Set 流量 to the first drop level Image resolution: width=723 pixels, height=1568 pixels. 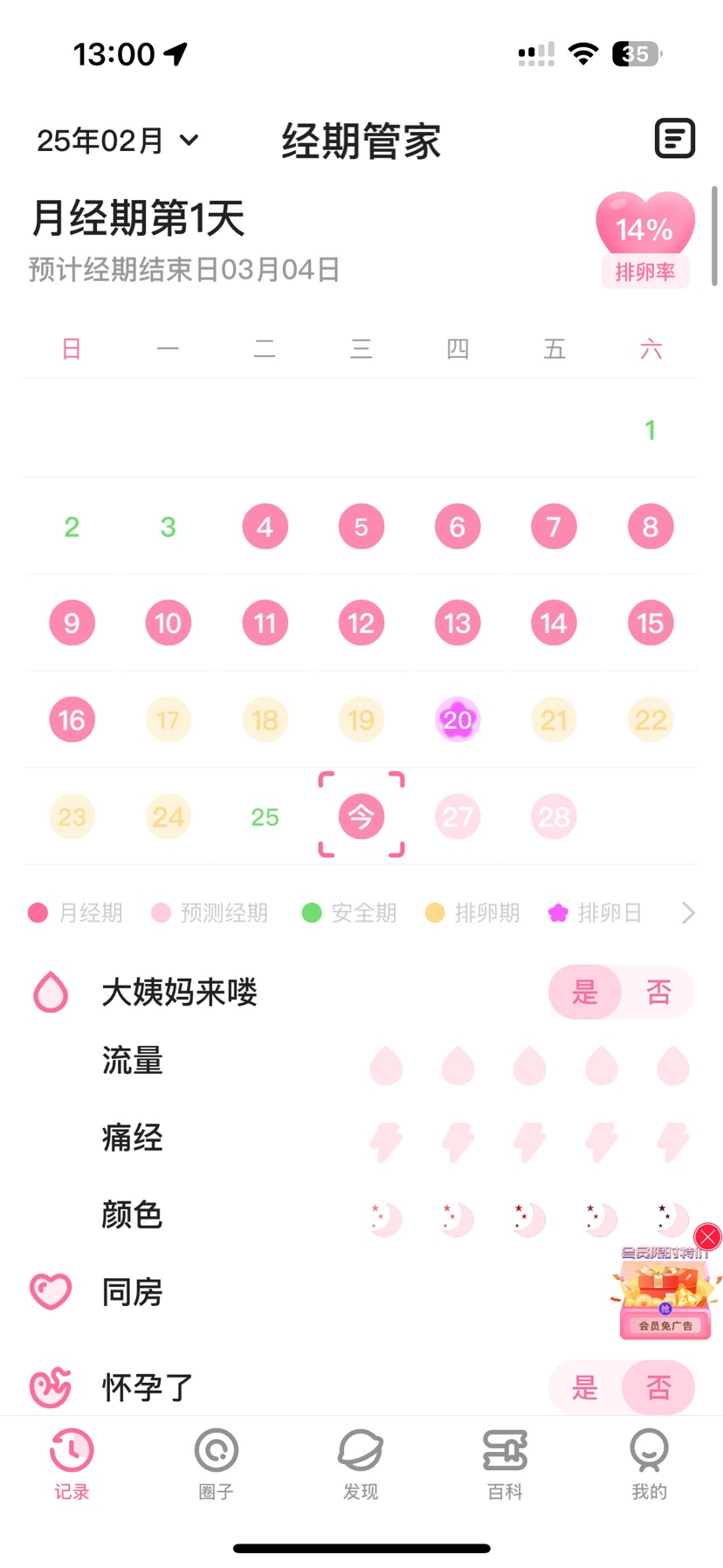tap(386, 1067)
